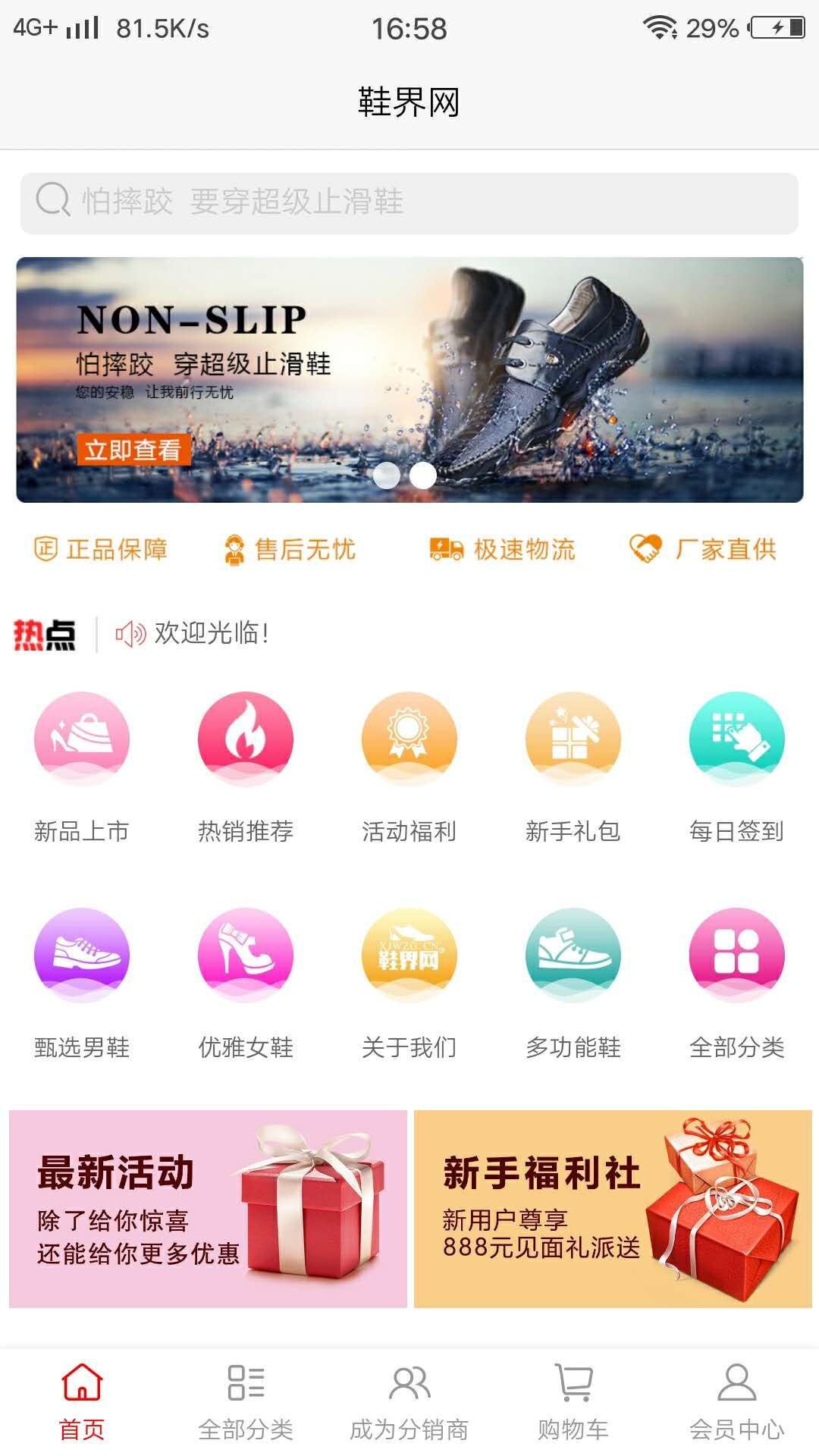Select the first carousel indicator dot
This screenshot has height=1456, width=819.
click(x=388, y=475)
